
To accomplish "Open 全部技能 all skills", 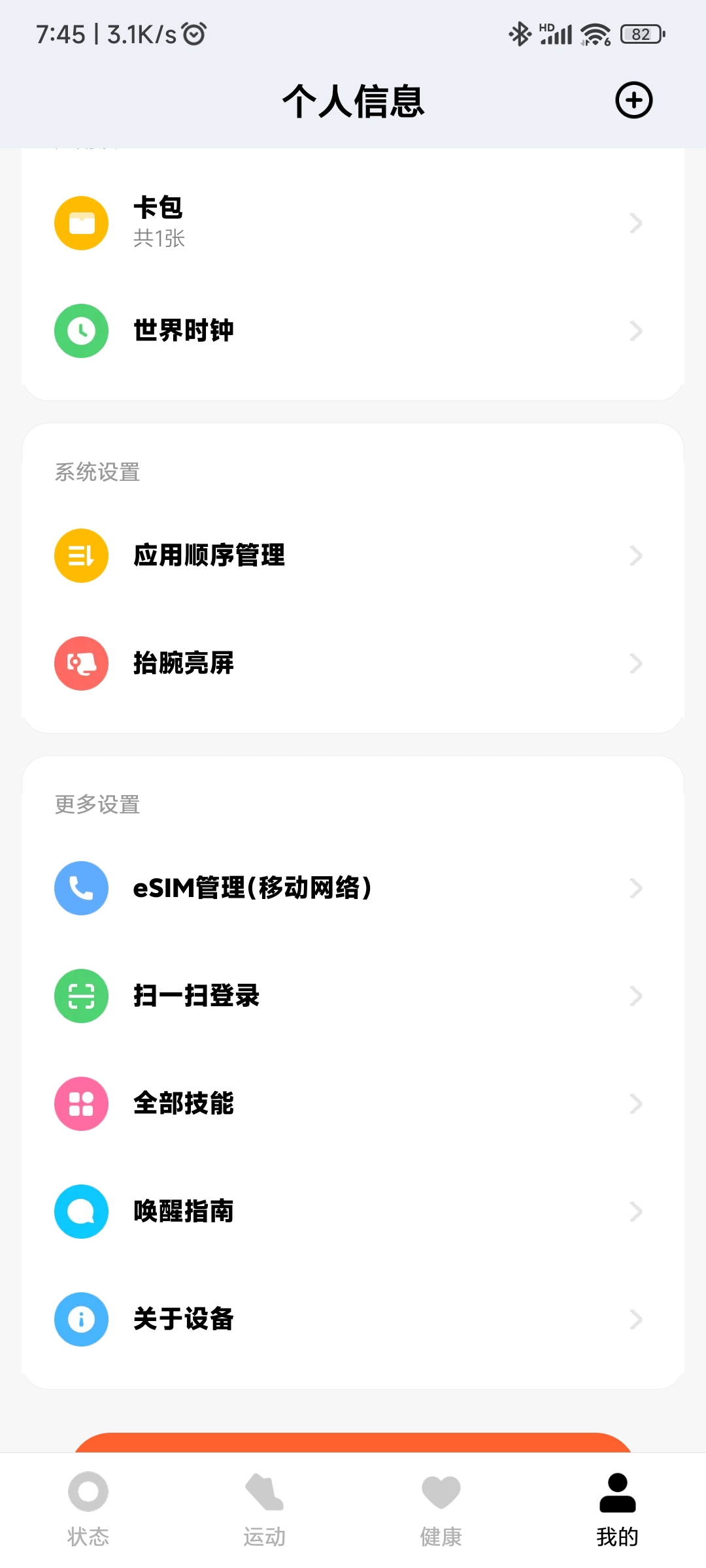I will click(353, 1103).
